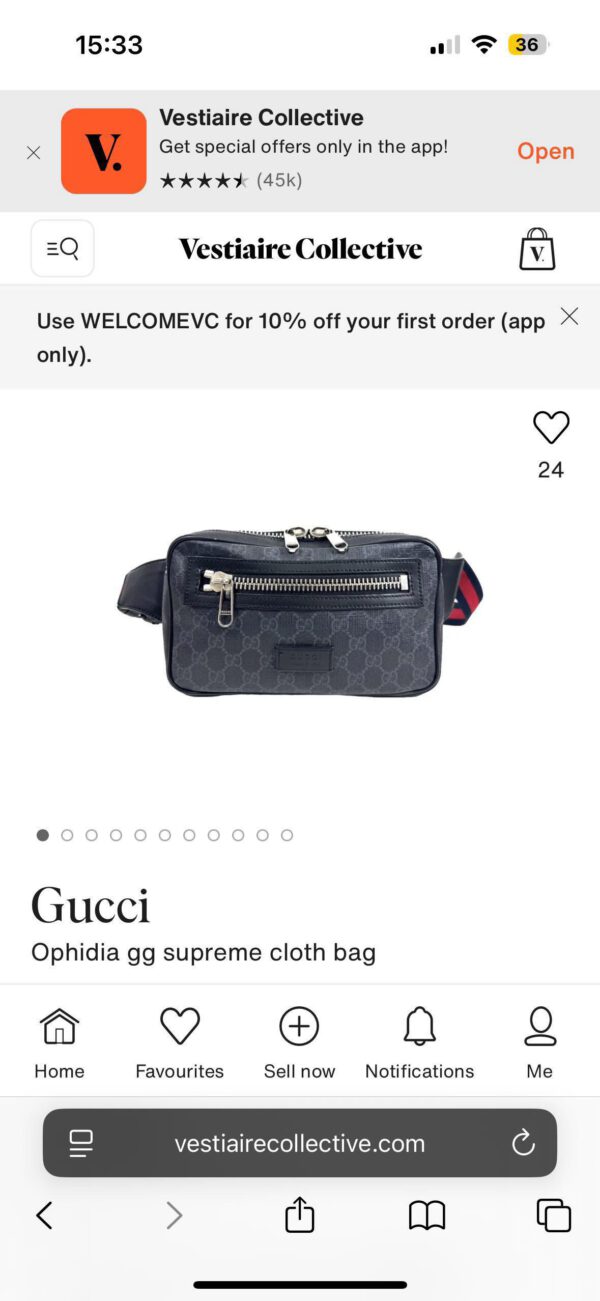Open Safari page settings icon
Viewport: 600px width, 1301px height.
coord(81,1143)
